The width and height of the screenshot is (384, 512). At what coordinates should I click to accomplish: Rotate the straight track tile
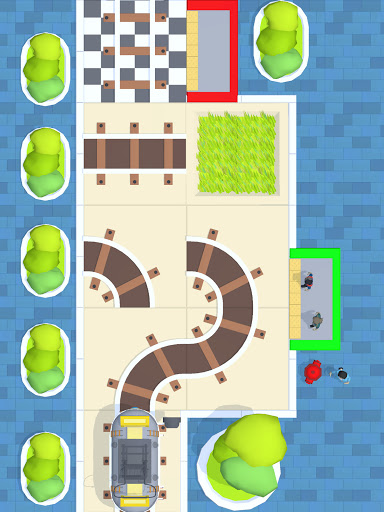[135, 154]
